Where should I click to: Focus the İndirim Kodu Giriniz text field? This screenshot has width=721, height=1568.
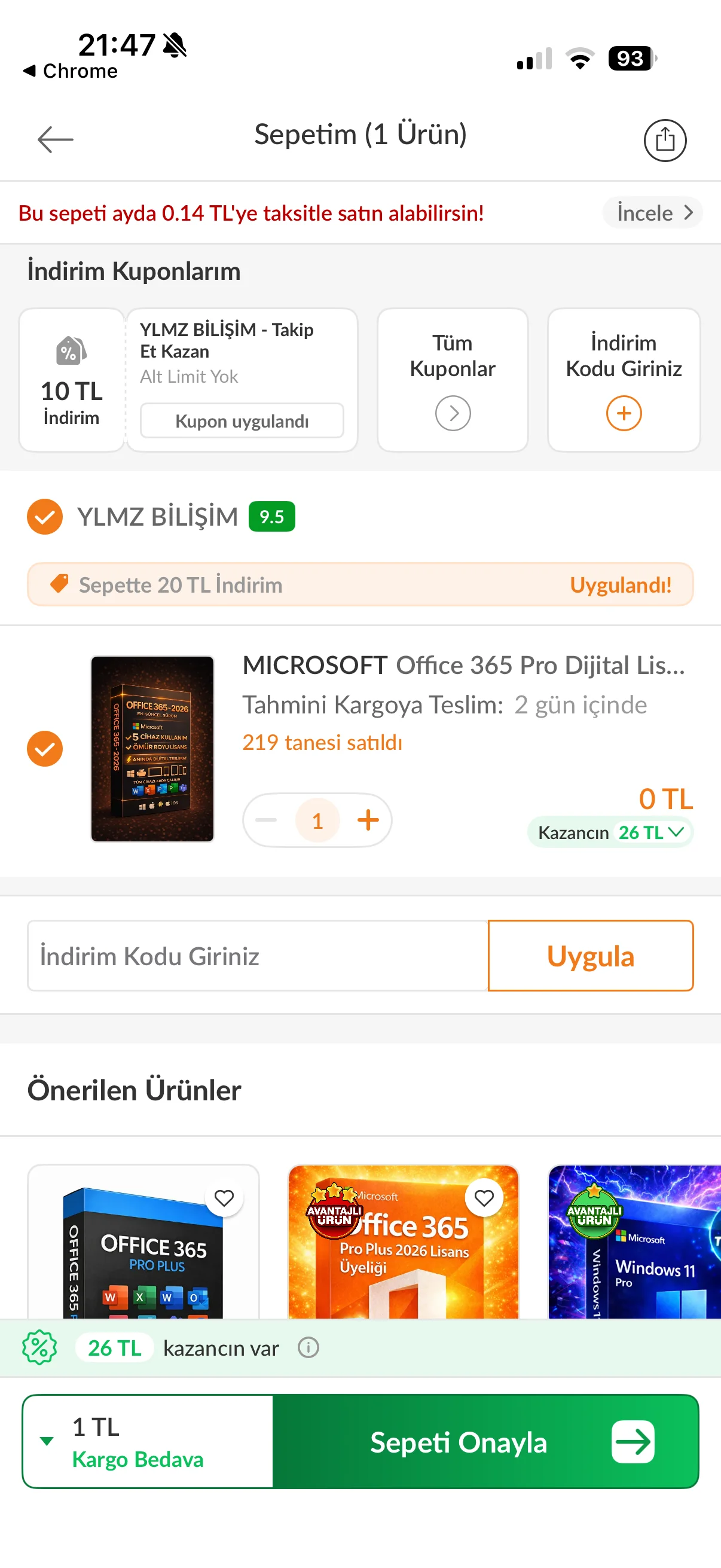point(257,956)
